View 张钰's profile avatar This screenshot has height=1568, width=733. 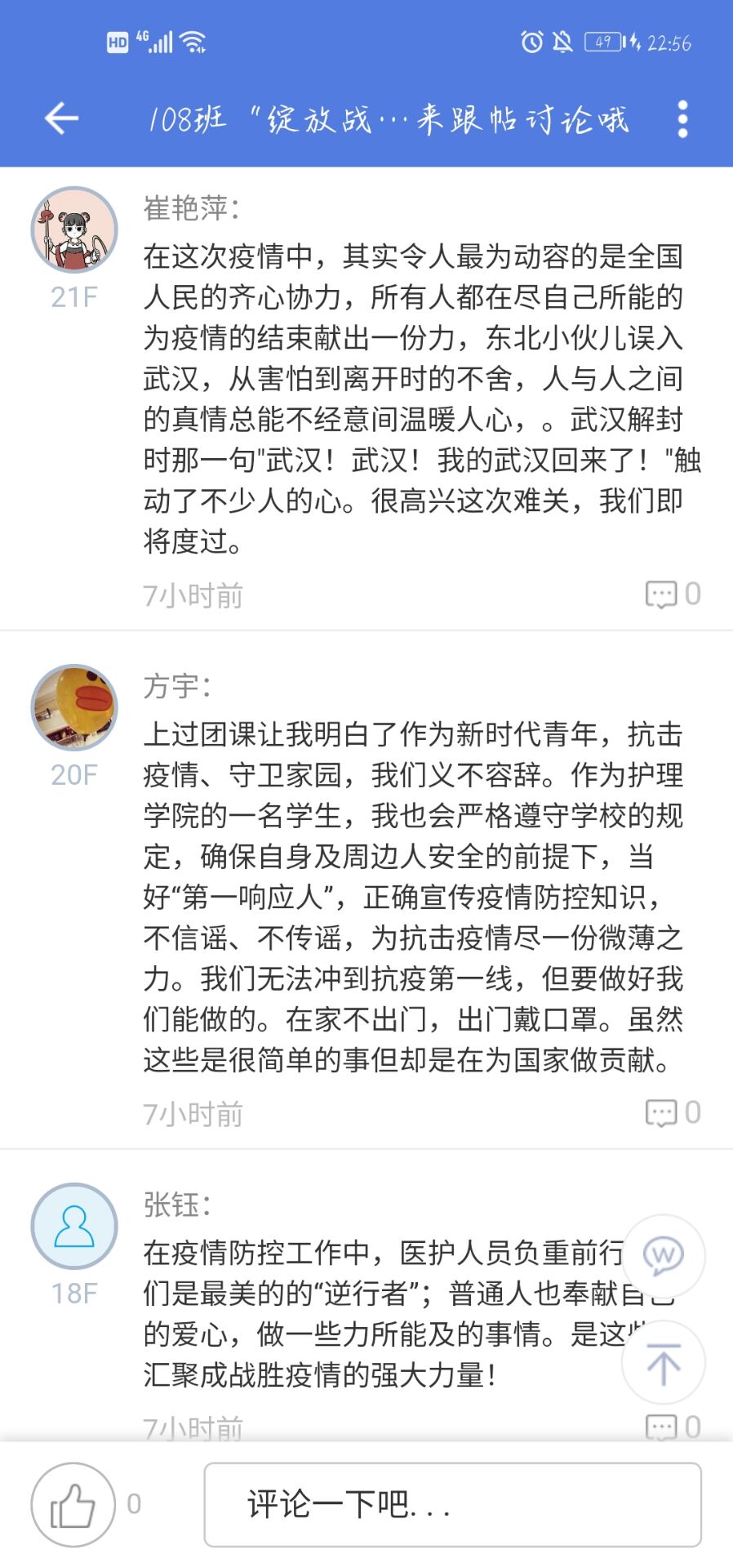click(74, 1226)
